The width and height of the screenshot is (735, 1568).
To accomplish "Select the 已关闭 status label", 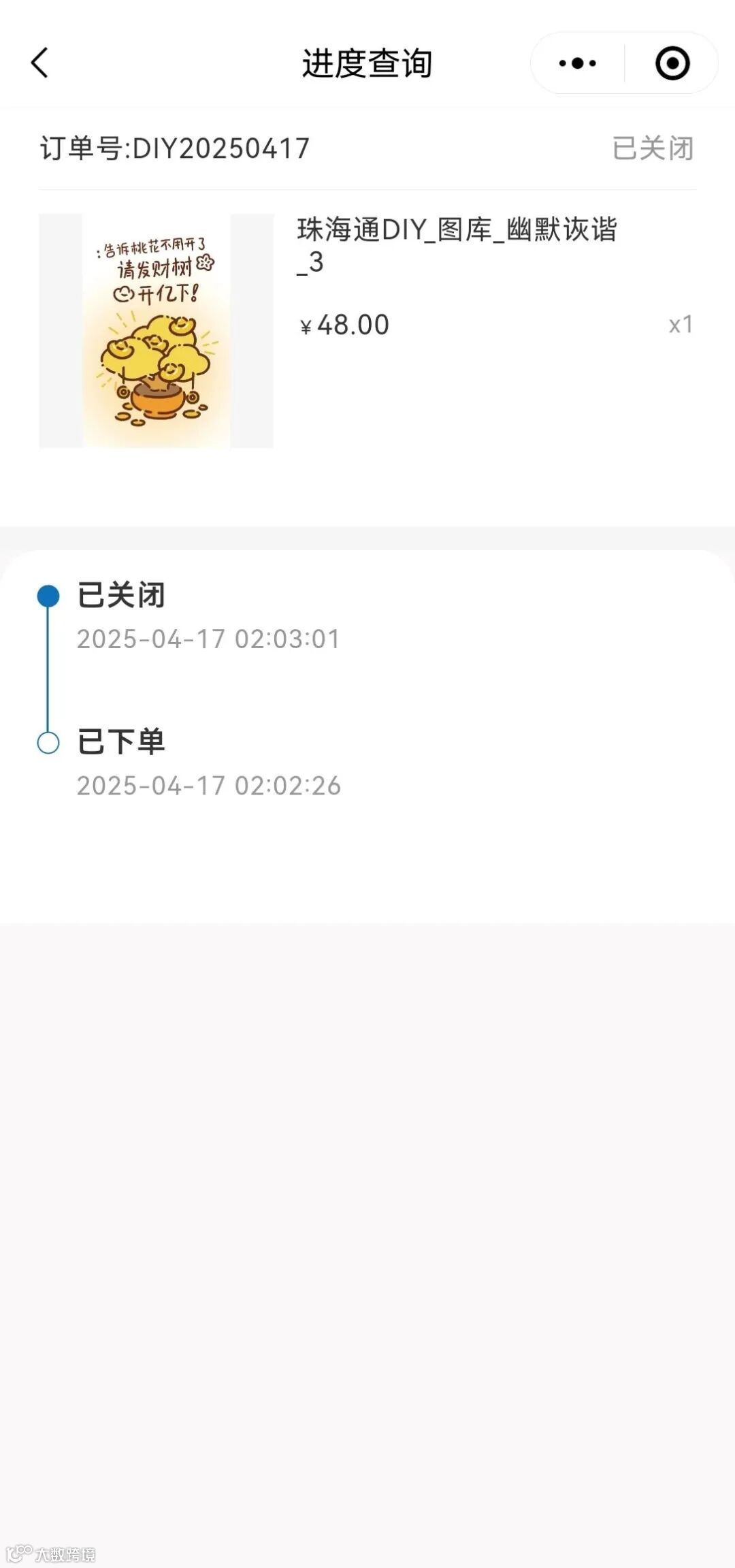I will tap(120, 594).
